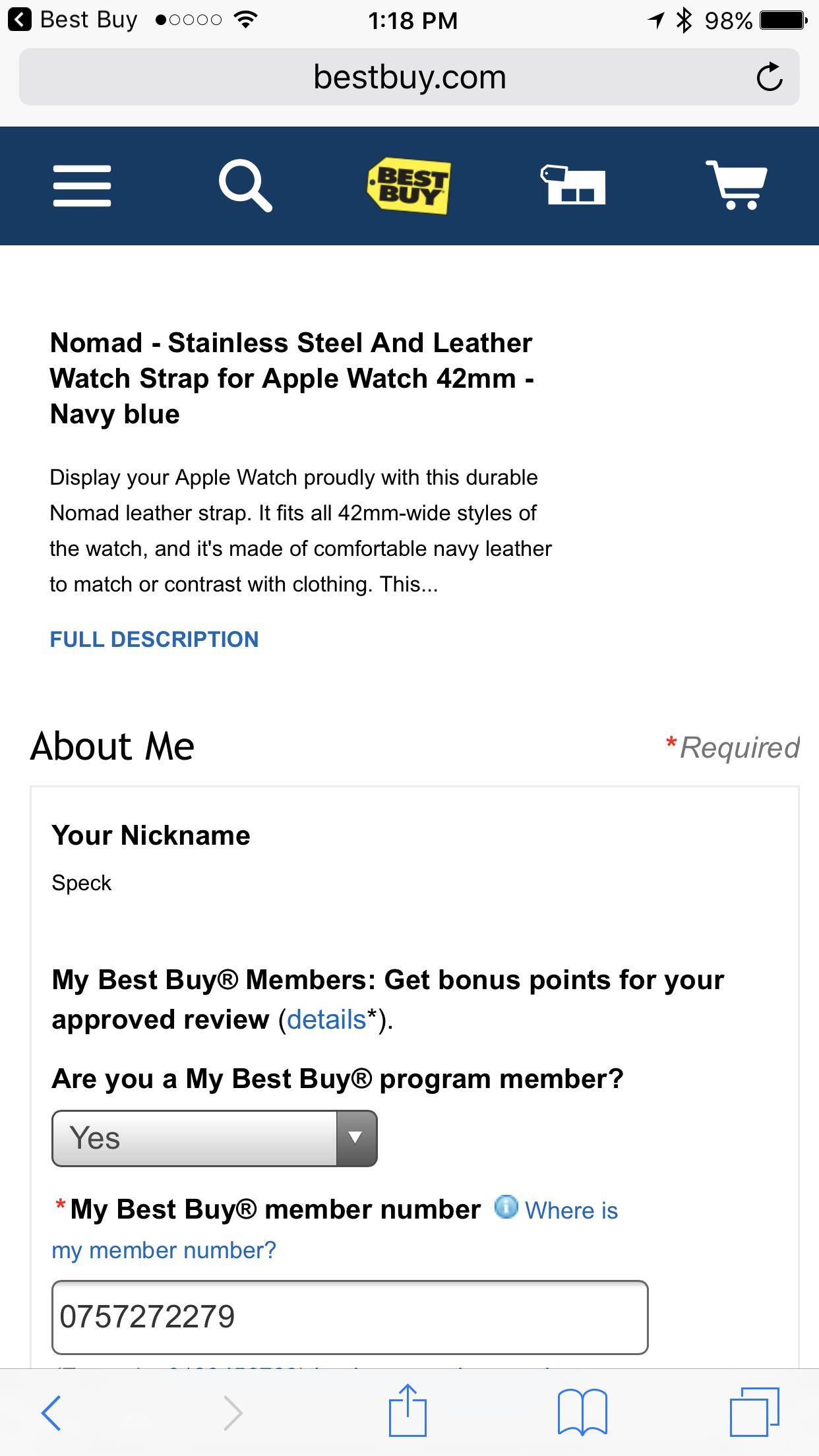Open the store locator icon
Image resolution: width=819 pixels, height=1456 pixels.
pos(572,186)
